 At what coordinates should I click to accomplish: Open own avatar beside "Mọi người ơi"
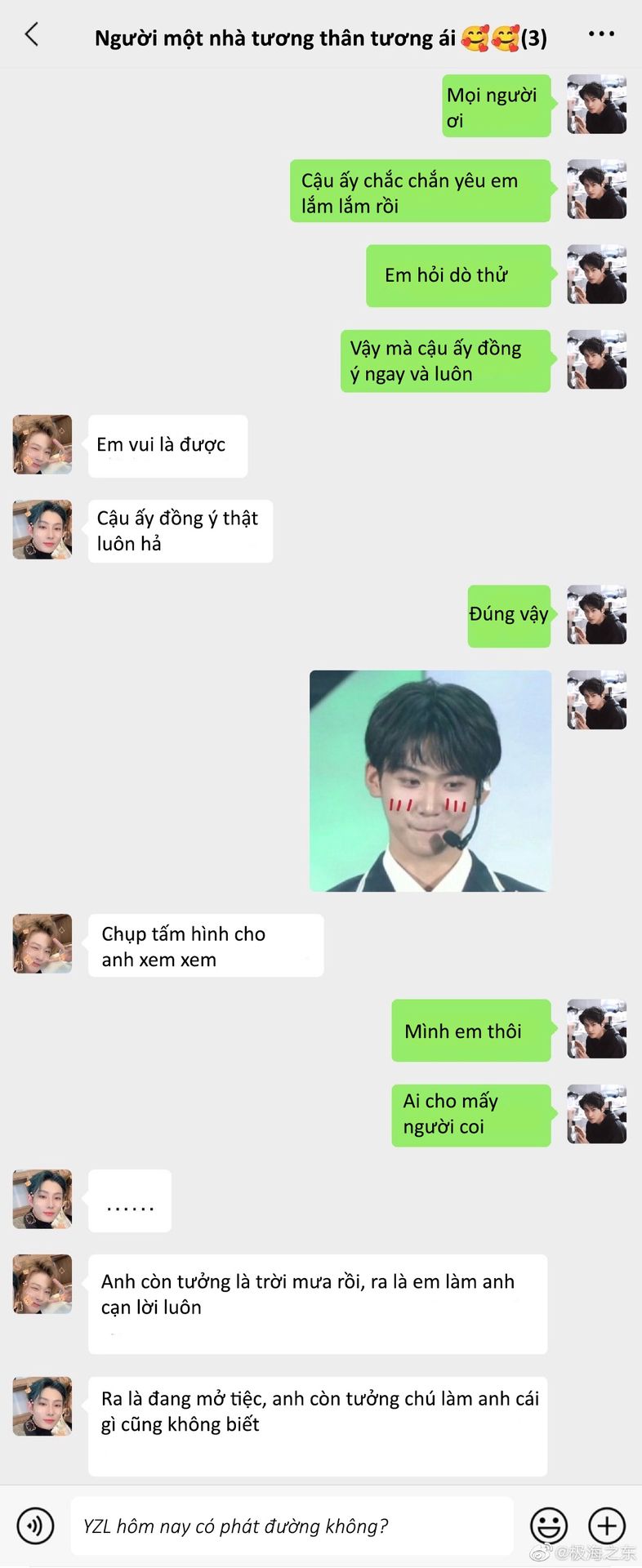[597, 104]
